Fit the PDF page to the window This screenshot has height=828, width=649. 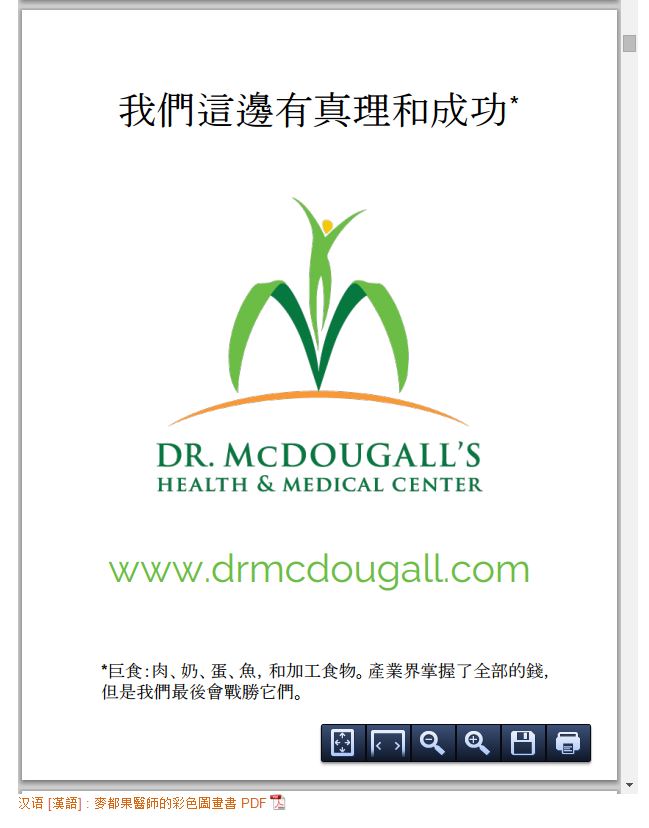[x=342, y=743]
